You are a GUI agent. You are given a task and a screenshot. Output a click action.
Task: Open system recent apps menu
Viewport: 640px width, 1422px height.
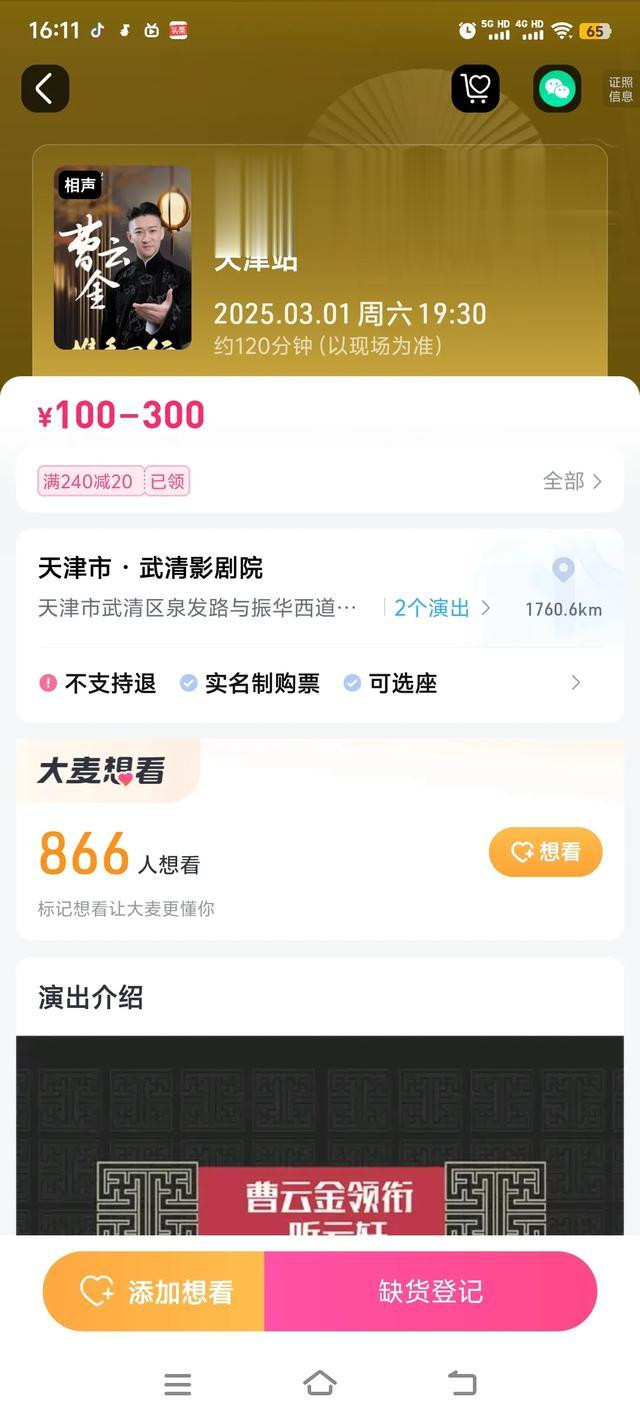[178, 1383]
